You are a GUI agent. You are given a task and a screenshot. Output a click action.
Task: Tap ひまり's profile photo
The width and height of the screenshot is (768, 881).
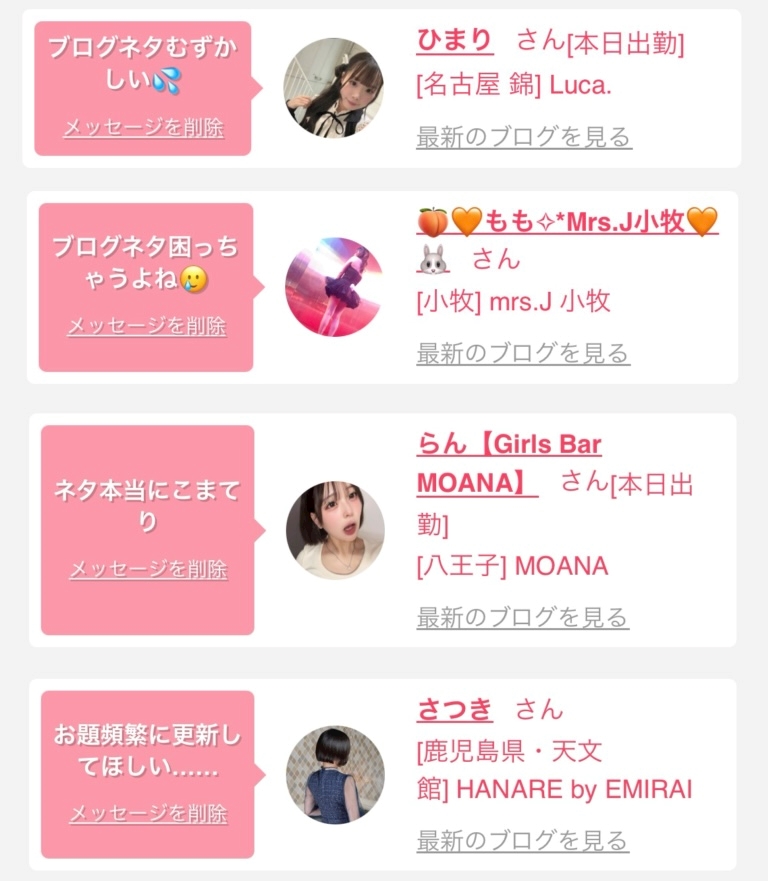[x=333, y=88]
